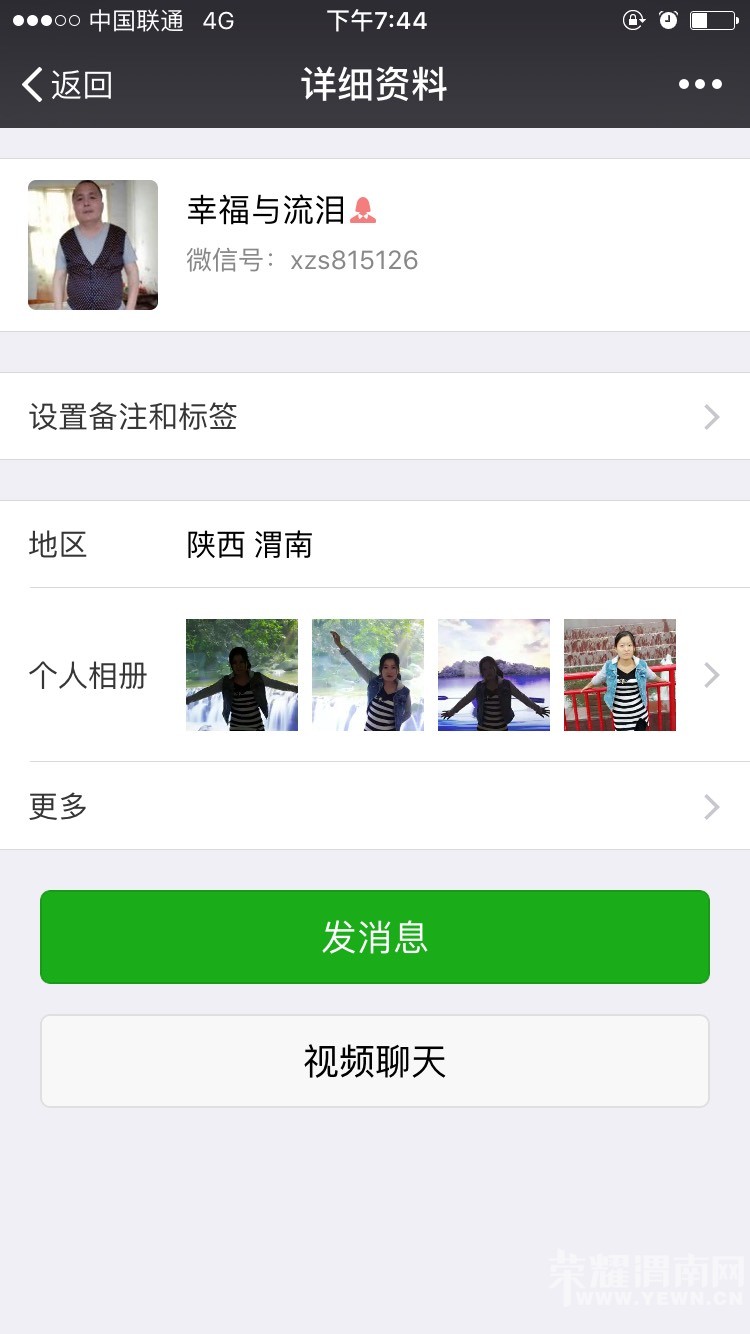Viewport: 750px width, 1334px height.
Task: View the contact's profile photo
Action: pyautogui.click(x=93, y=245)
